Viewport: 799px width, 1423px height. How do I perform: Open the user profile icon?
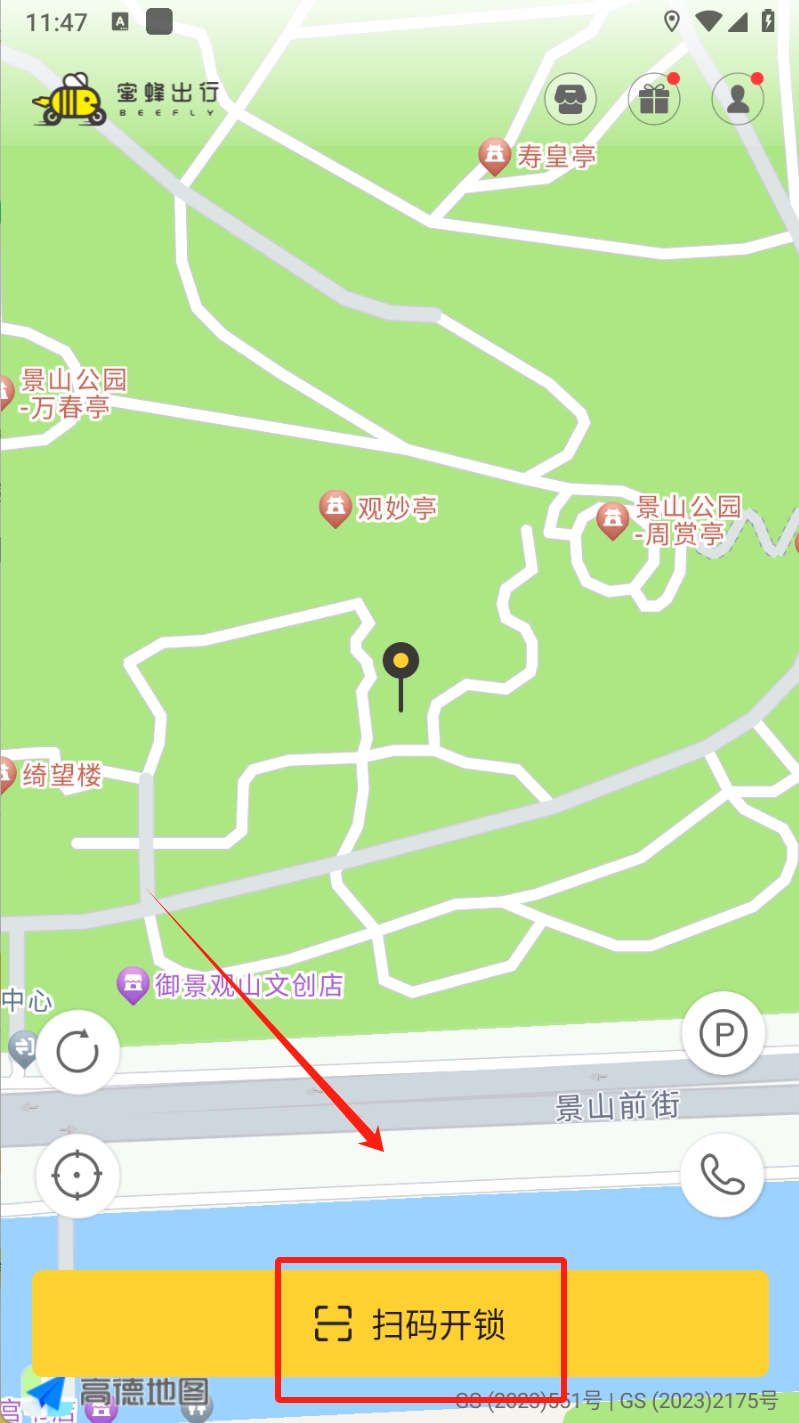click(737, 99)
